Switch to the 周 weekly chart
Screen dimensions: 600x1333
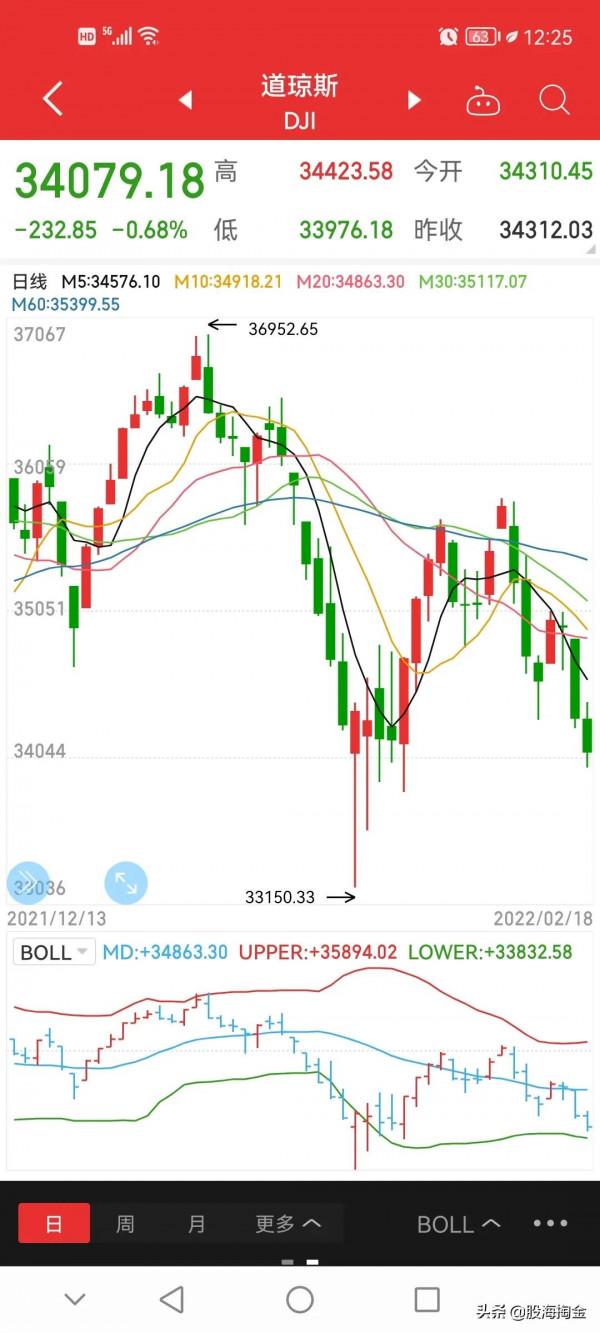[125, 1223]
